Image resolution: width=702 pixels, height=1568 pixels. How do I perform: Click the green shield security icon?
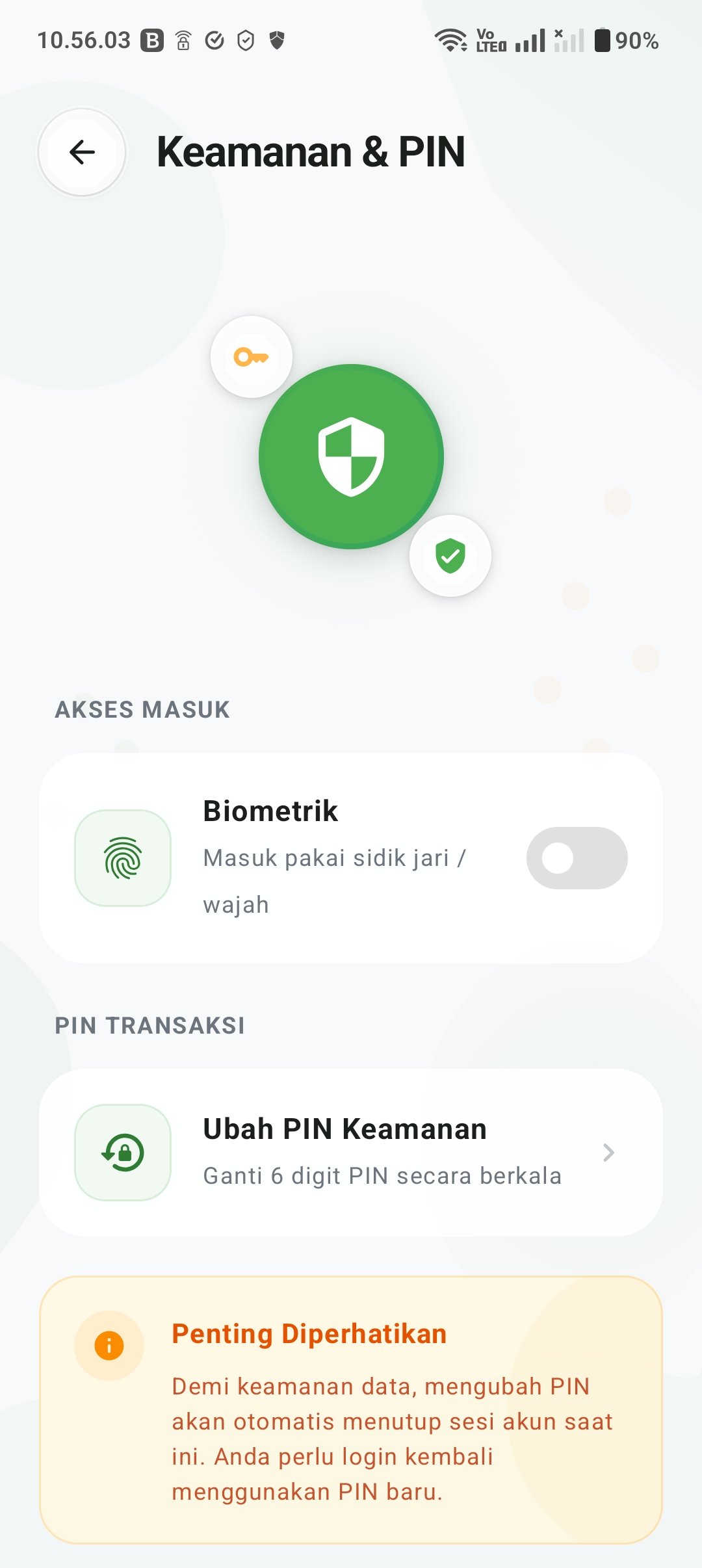351,455
